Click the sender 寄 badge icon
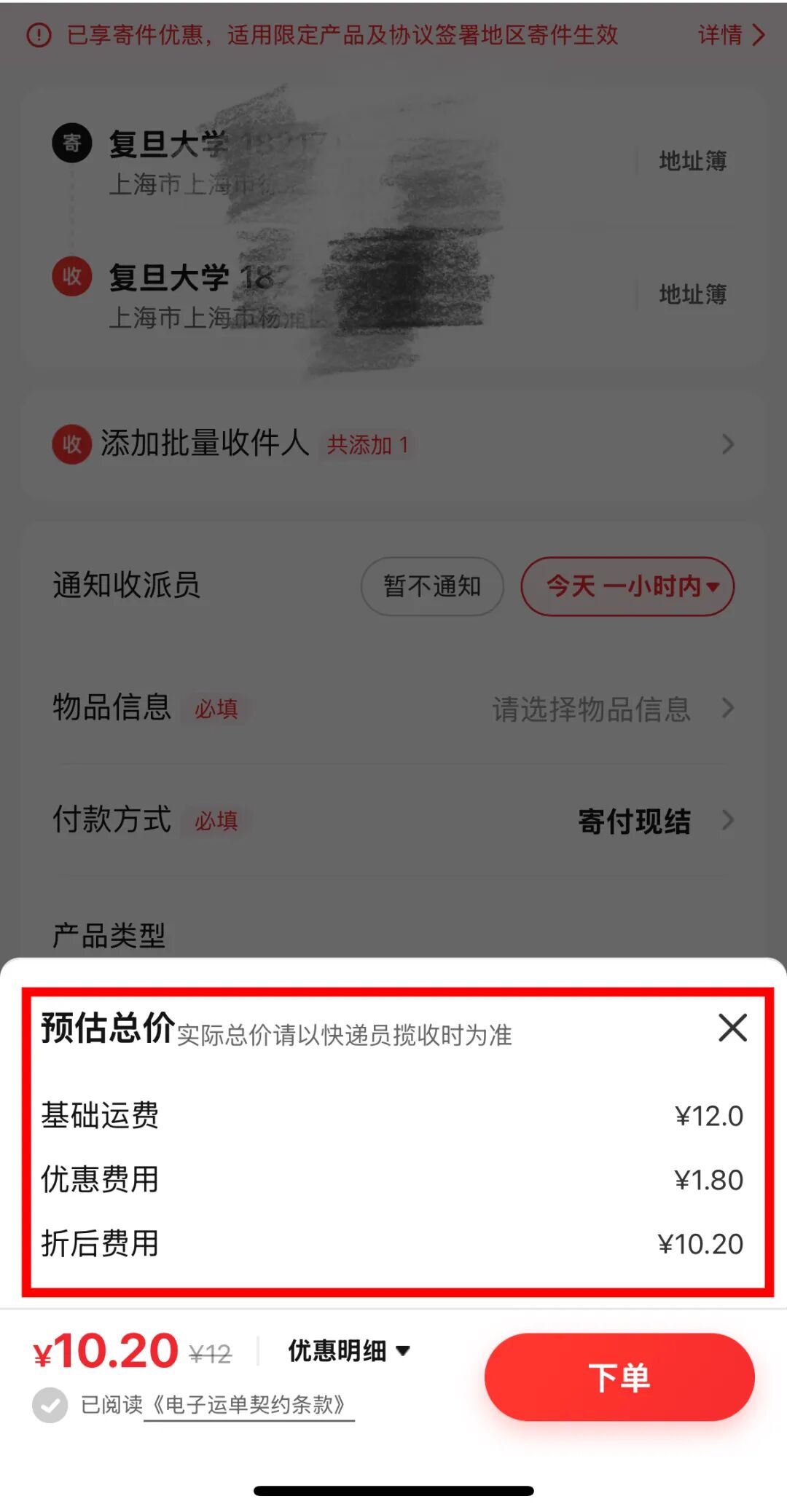Image resolution: width=787 pixels, height=1512 pixels. tap(72, 143)
